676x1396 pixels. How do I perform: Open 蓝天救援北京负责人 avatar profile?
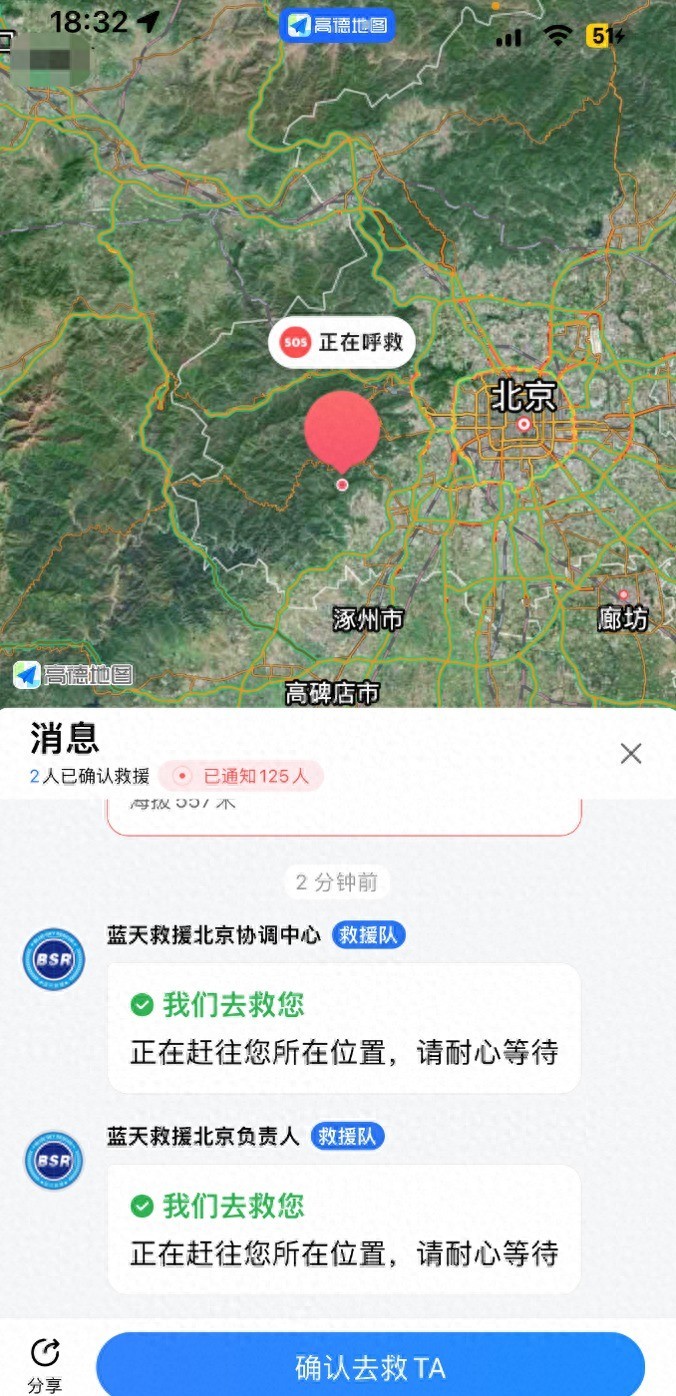(54, 1160)
